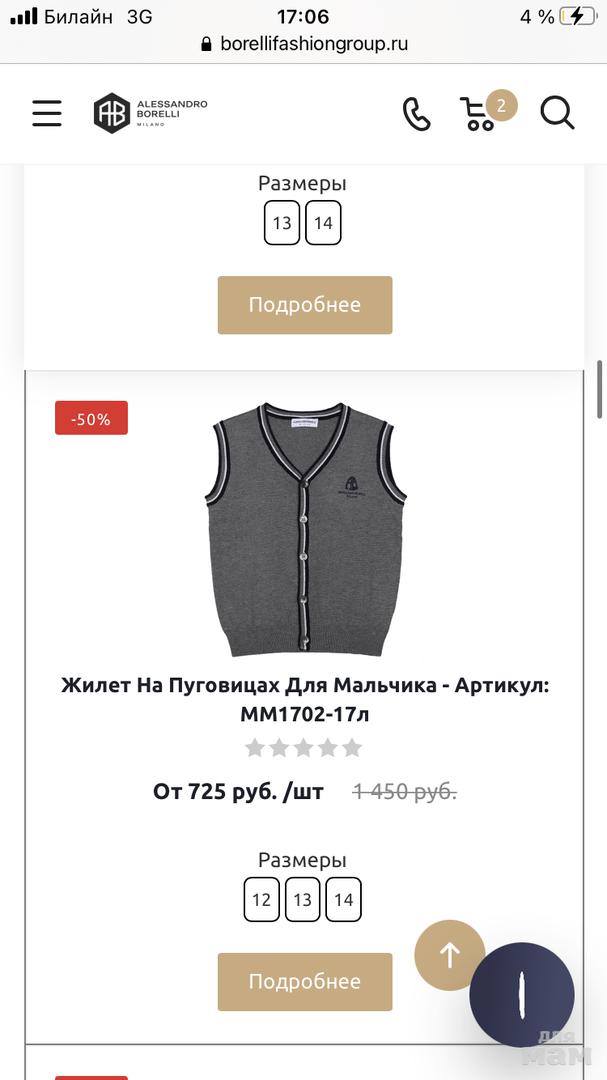Open the dark chat widget bubble
607x1080 pixels.
(x=522, y=995)
